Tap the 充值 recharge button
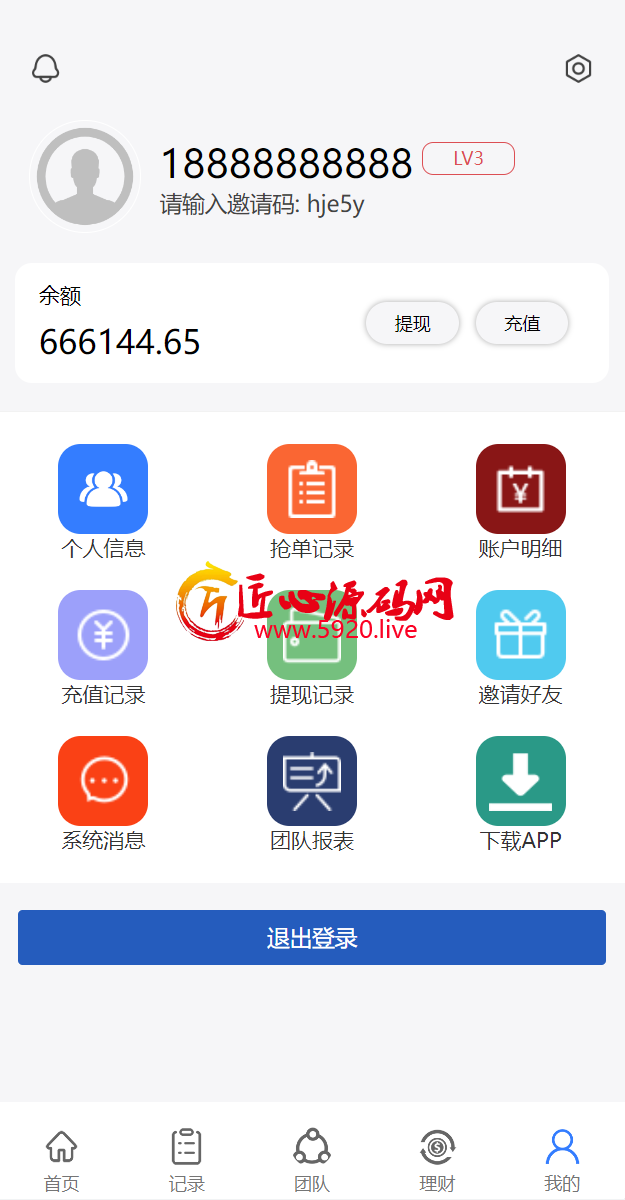This screenshot has width=625, height=1200. [522, 323]
